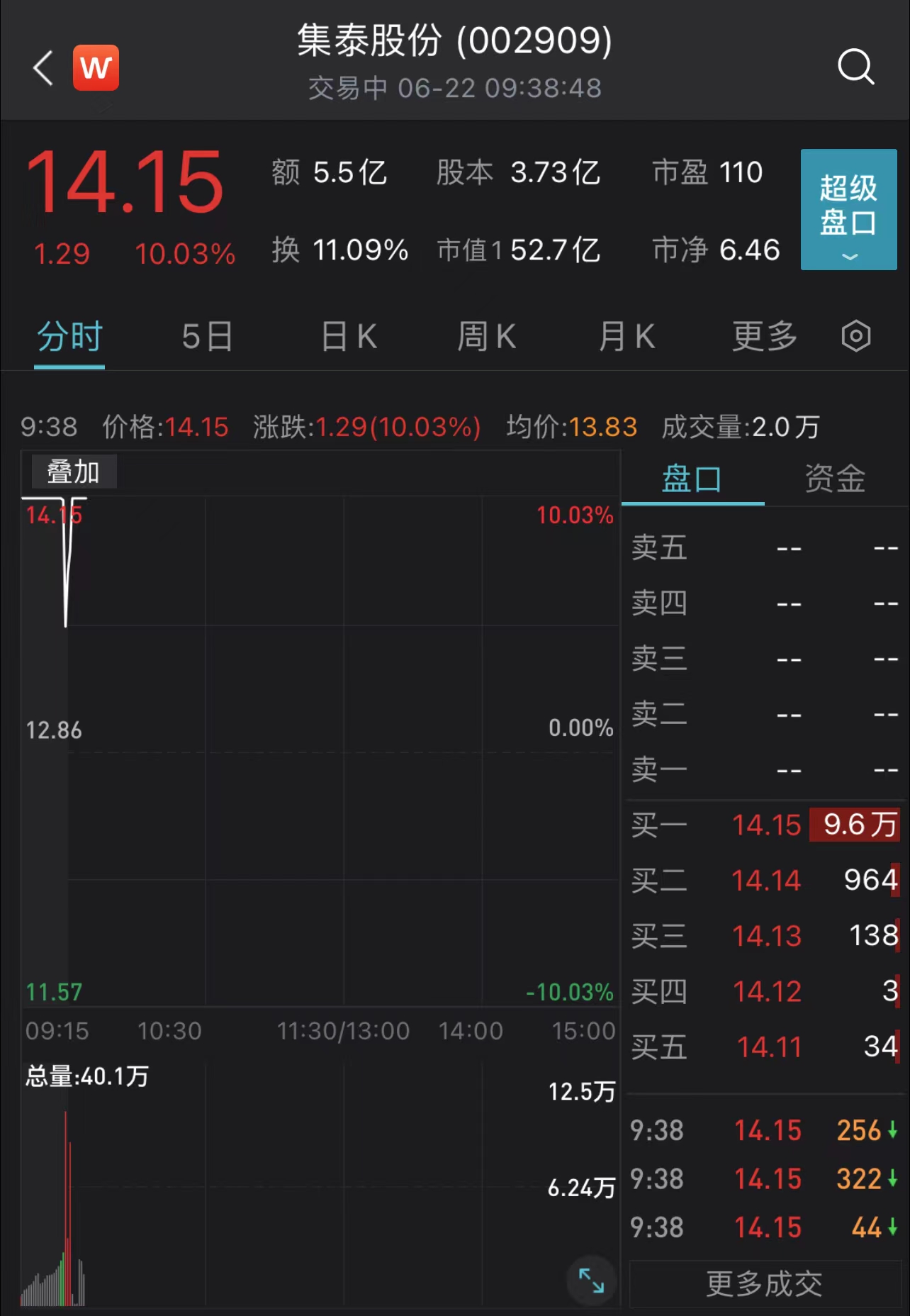The height and width of the screenshot is (1316, 910).
Task: Select the 月K chart tab
Action: click(x=627, y=337)
